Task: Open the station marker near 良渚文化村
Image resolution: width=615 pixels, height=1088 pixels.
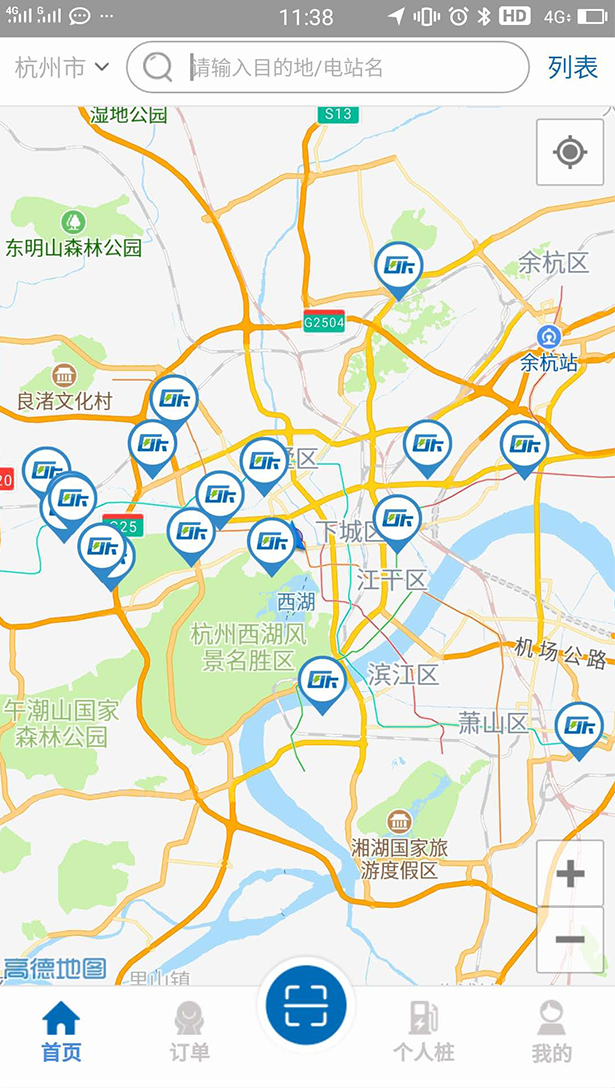Action: coord(174,400)
